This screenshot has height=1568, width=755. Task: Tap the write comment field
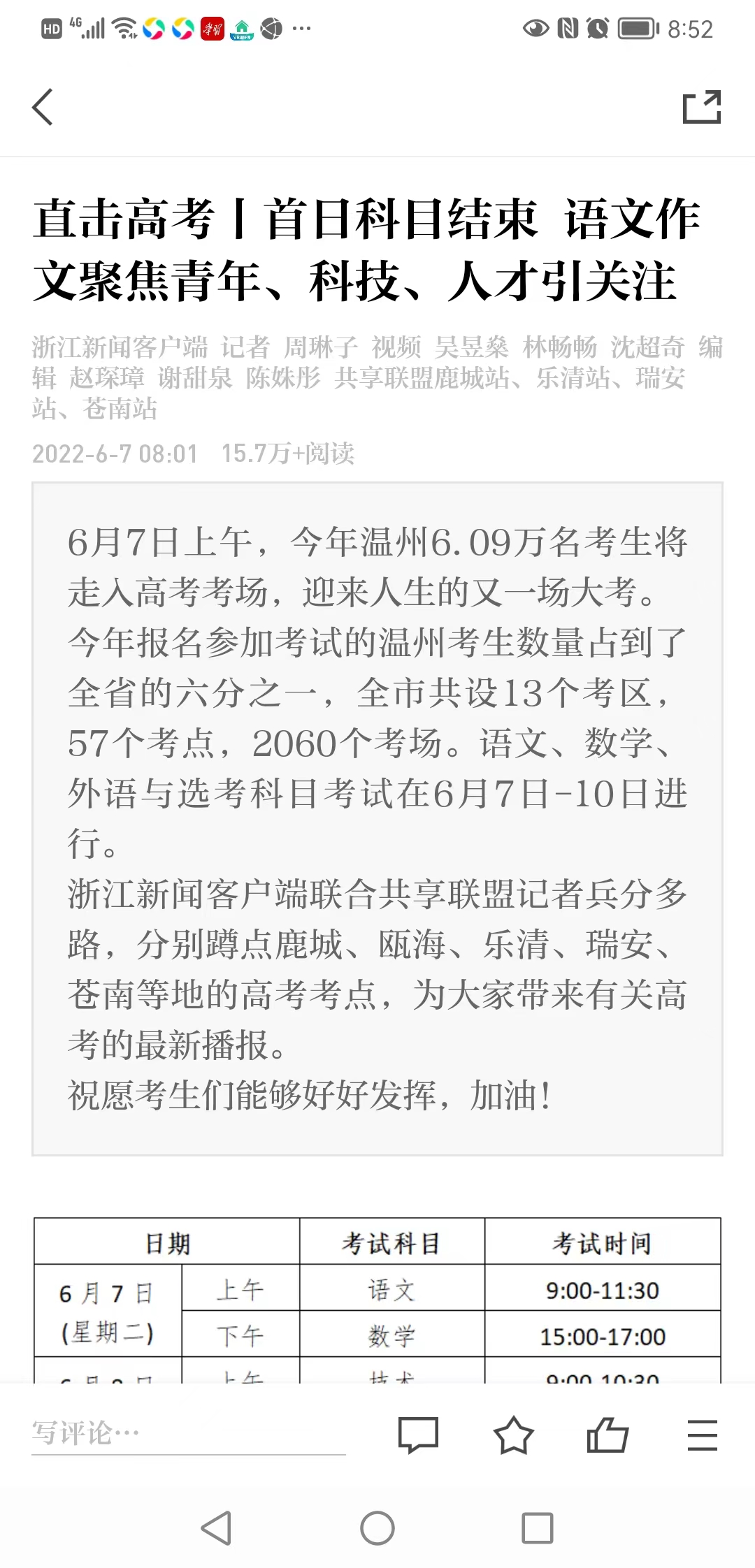pyautogui.click(x=188, y=1434)
